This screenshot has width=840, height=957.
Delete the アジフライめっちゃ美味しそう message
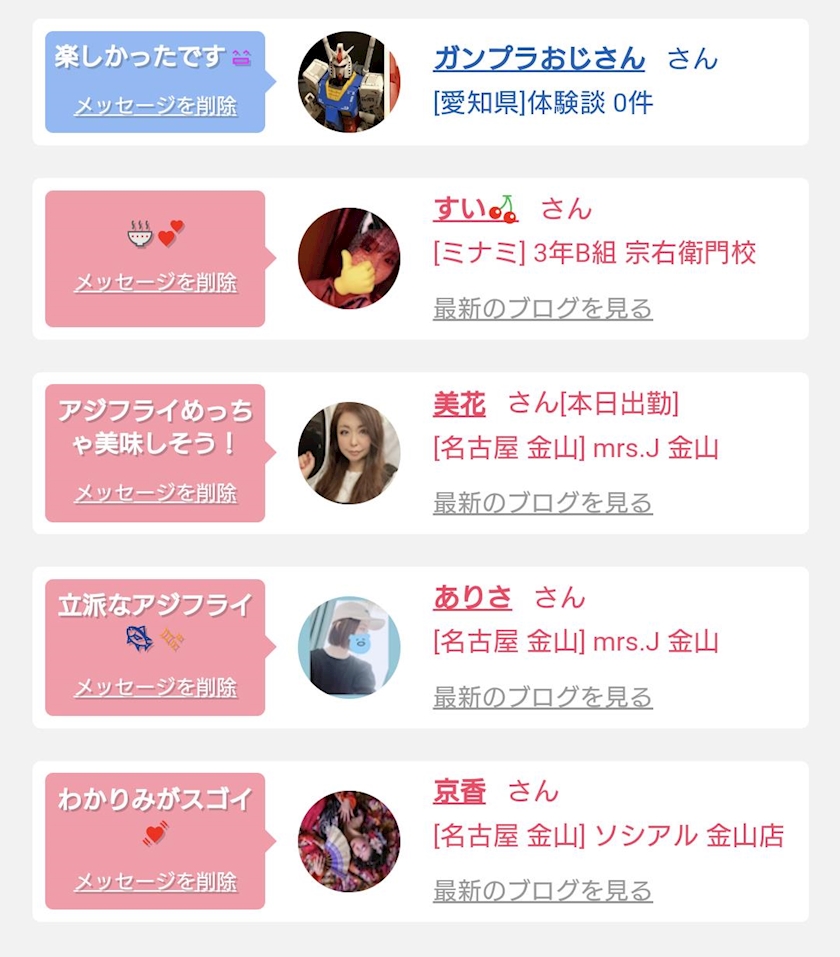point(156,493)
